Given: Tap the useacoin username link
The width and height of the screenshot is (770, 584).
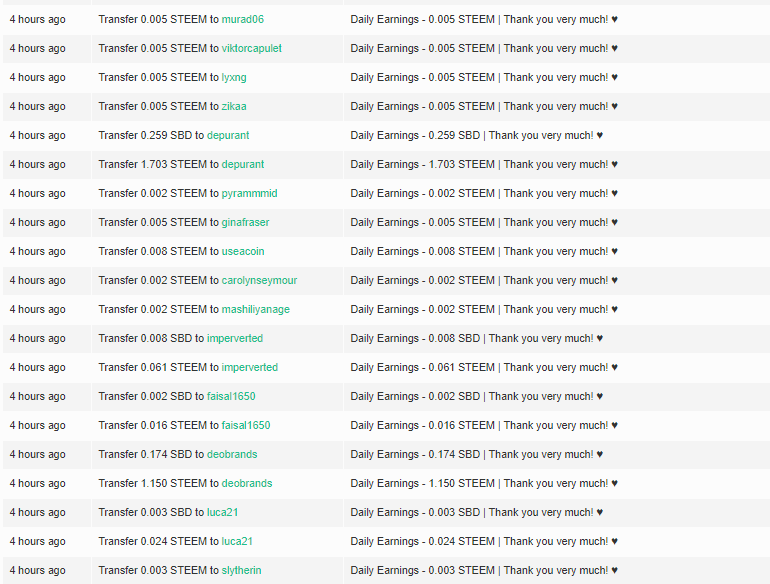Looking at the screenshot, I should 243,251.
